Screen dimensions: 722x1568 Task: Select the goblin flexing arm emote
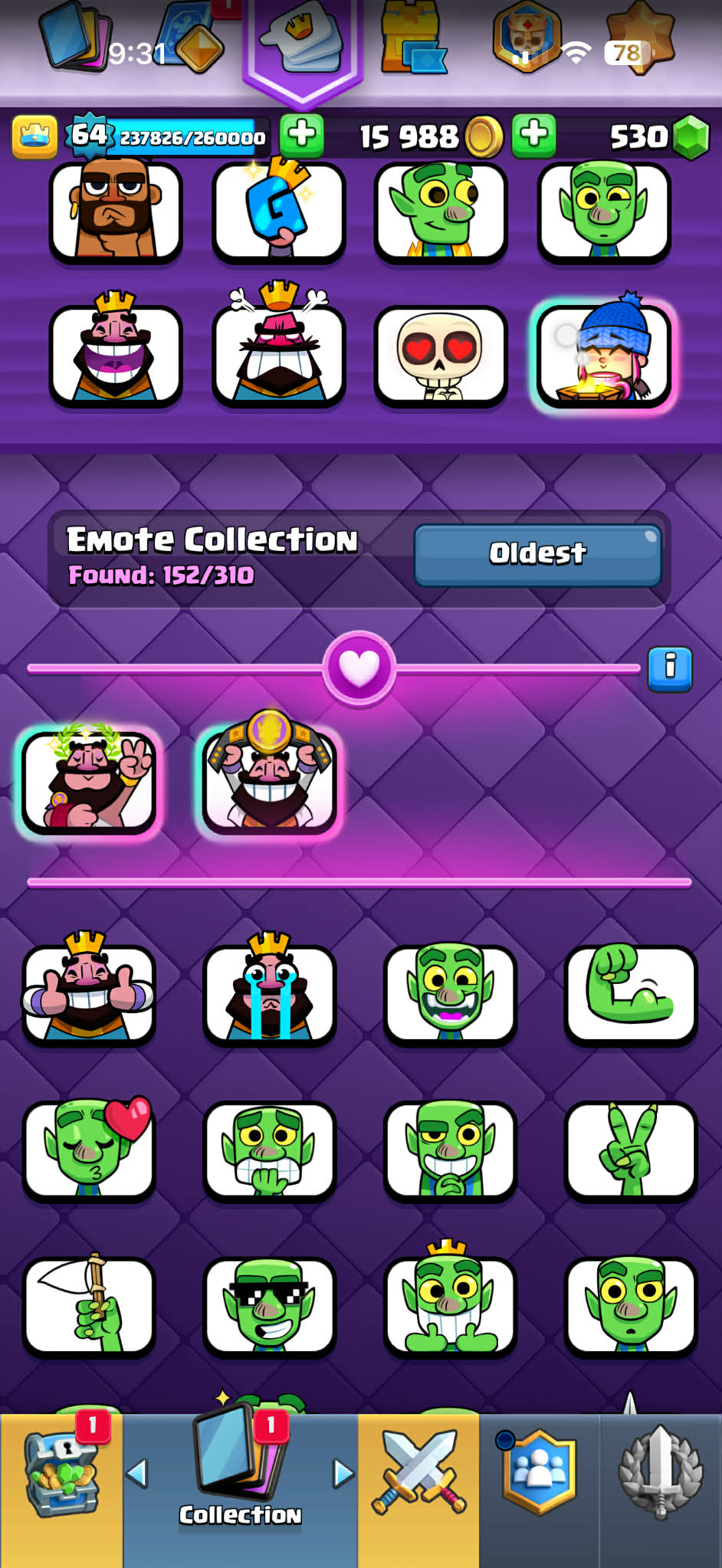pos(631,994)
